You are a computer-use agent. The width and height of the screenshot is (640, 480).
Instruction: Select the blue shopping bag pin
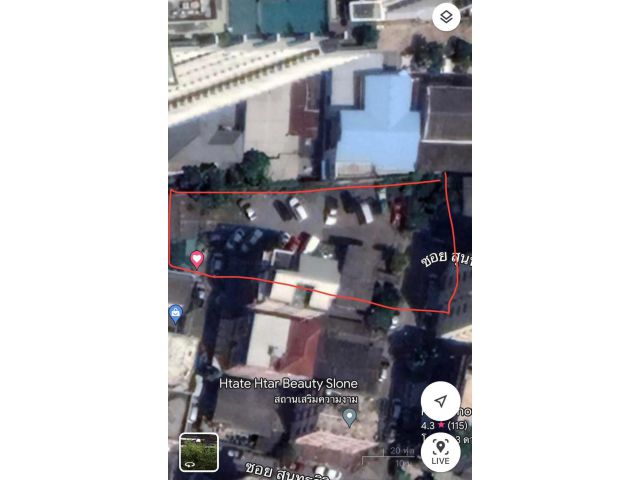[x=176, y=315]
